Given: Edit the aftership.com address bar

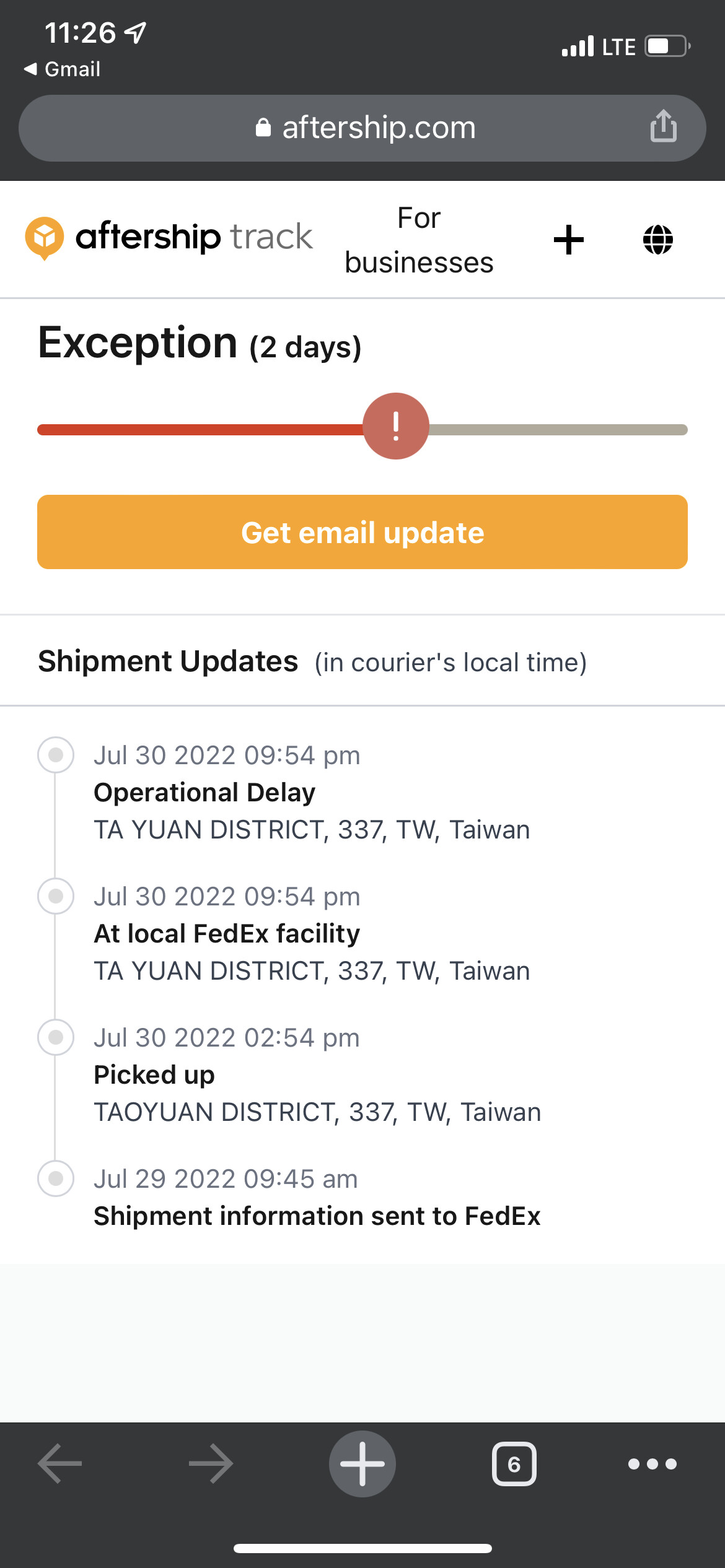Looking at the screenshot, I should pyautogui.click(x=366, y=128).
